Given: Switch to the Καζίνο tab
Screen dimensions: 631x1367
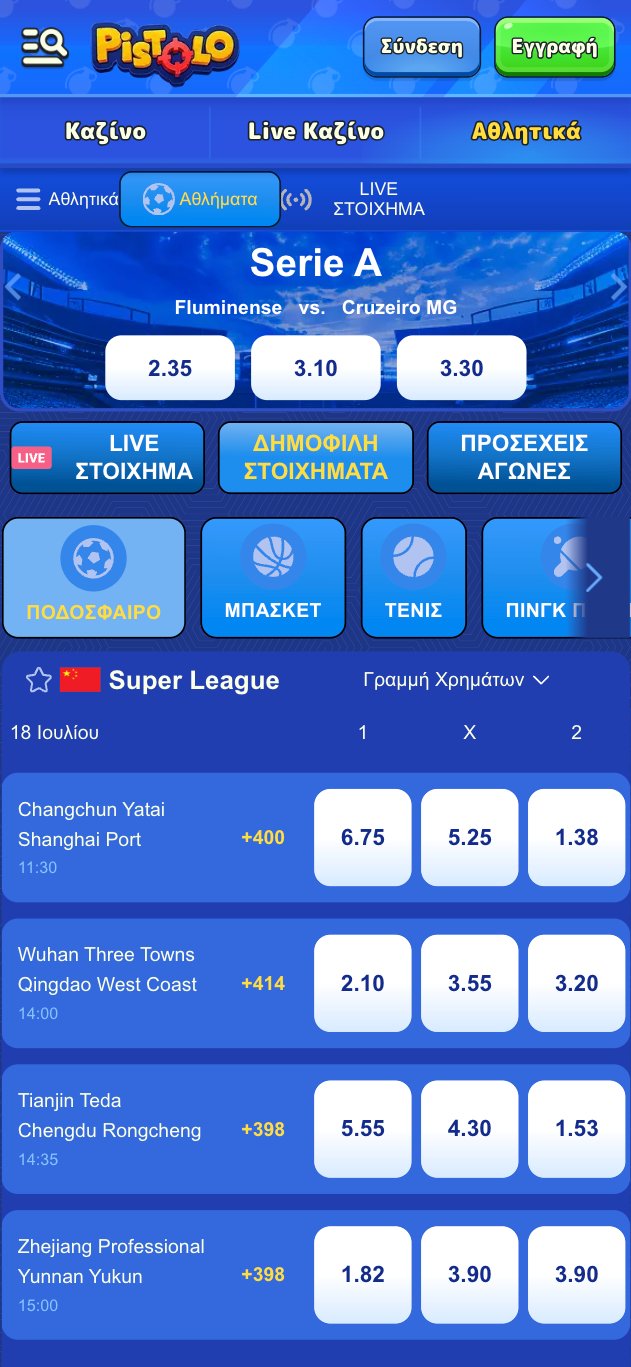Looking at the screenshot, I should 105,131.
